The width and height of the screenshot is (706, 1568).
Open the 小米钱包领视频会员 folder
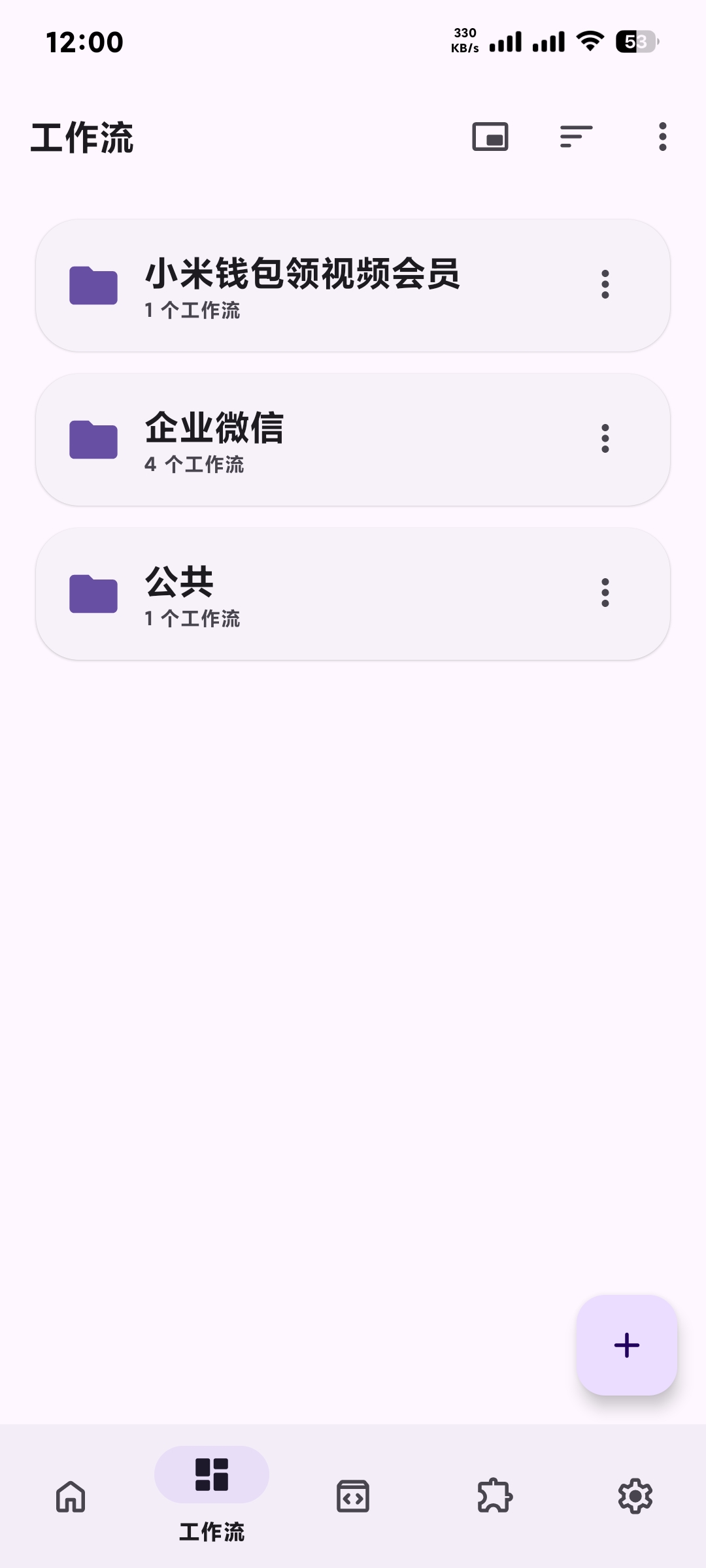click(x=302, y=286)
